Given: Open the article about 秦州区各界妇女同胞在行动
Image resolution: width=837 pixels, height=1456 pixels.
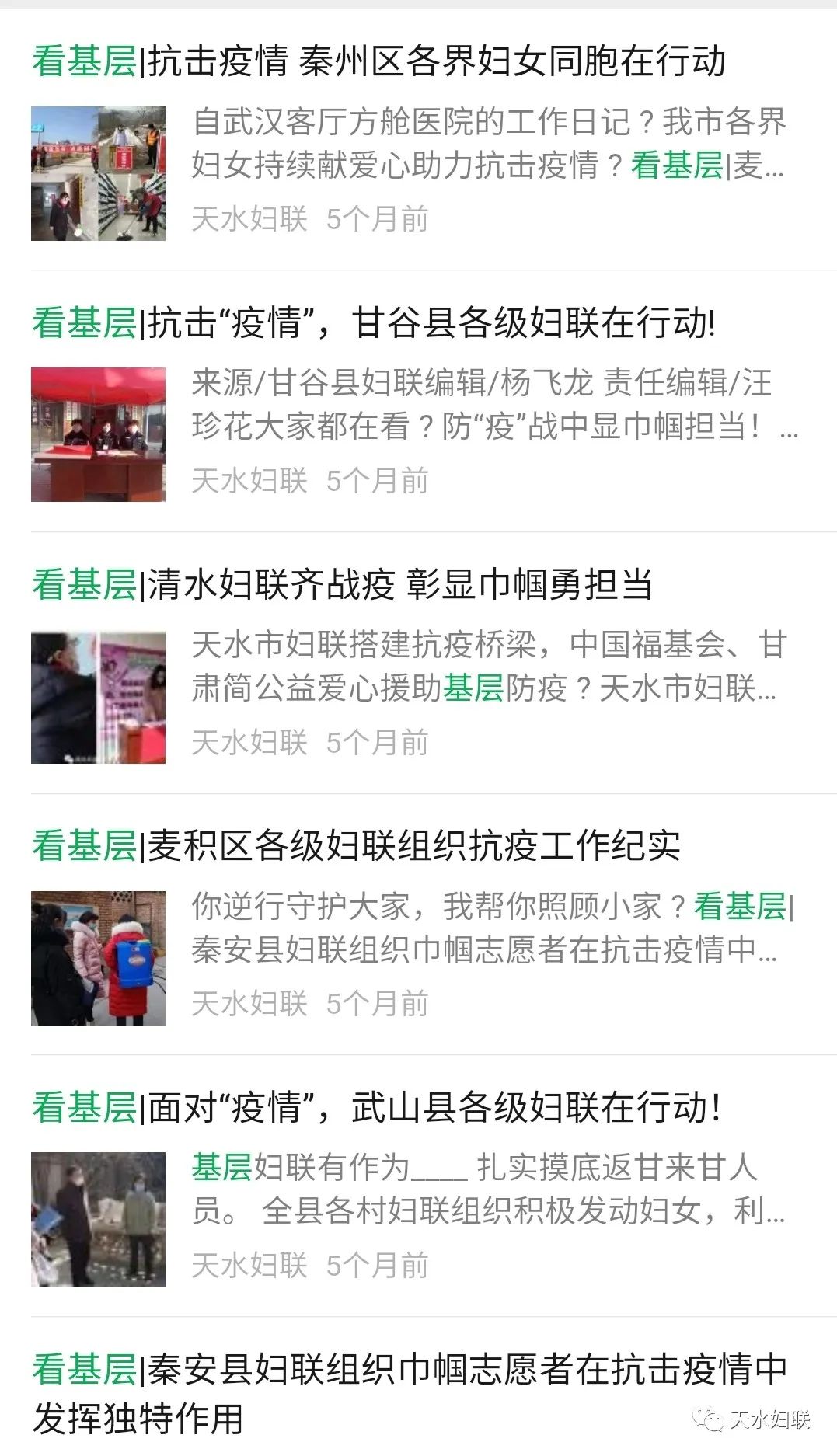Looking at the screenshot, I should pyautogui.click(x=378, y=61).
